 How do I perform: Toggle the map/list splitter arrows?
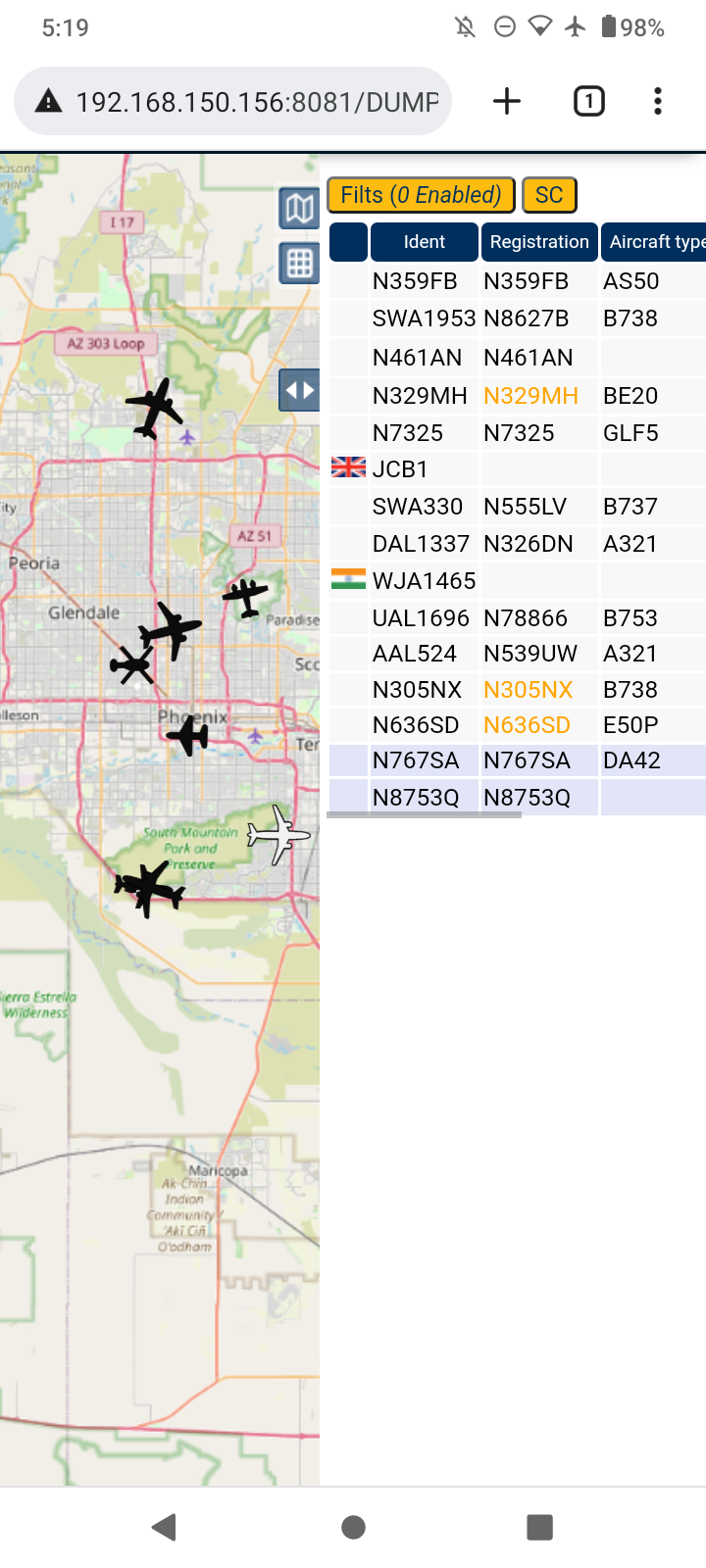tap(299, 390)
